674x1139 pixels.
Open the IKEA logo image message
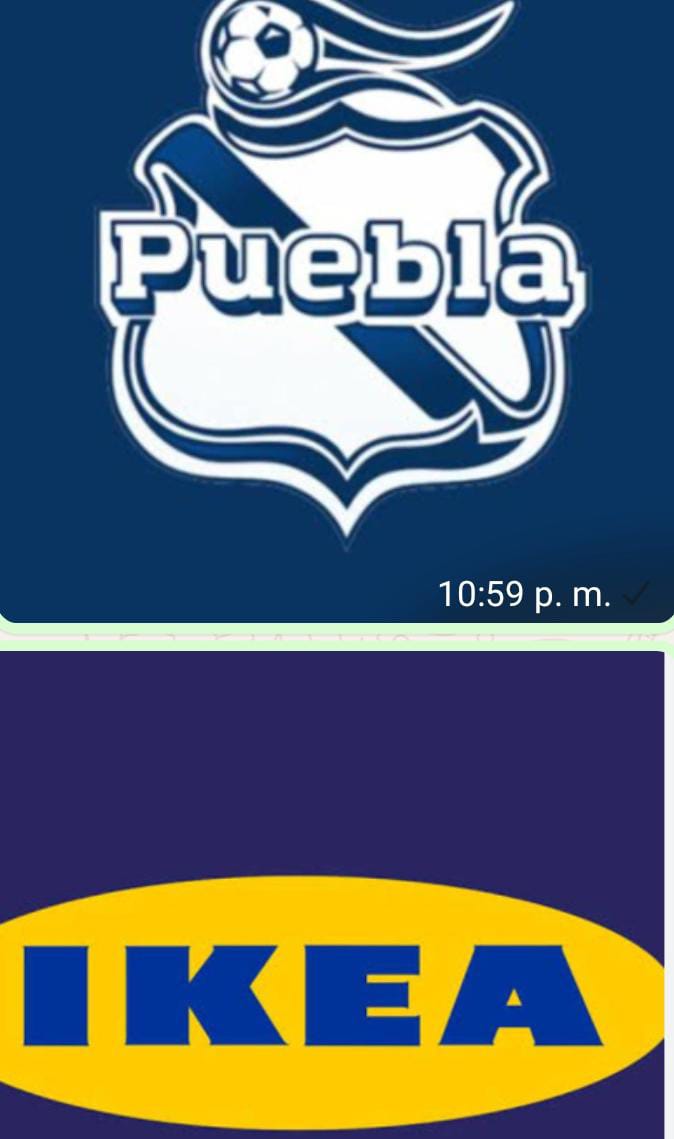[332, 895]
